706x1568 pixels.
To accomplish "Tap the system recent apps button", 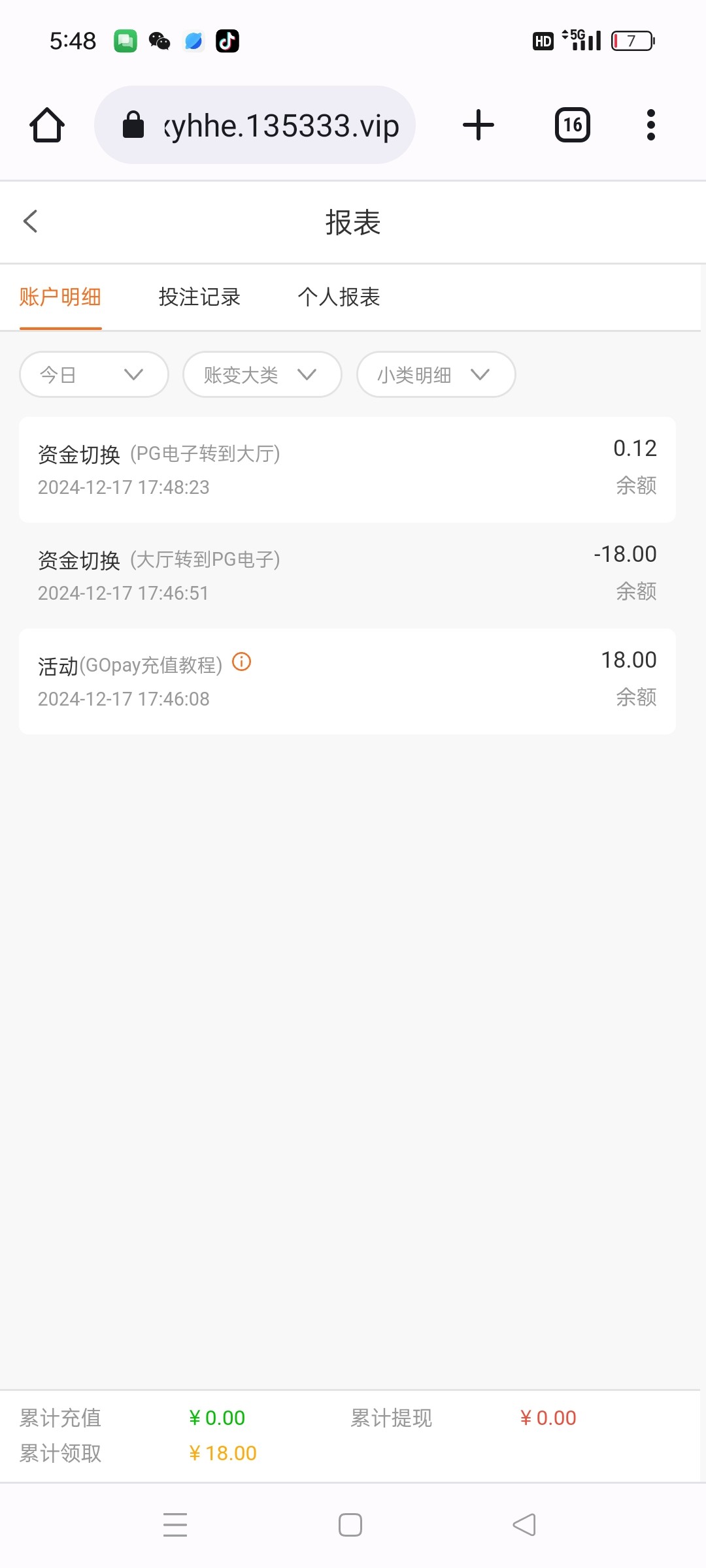I will pos(175,1525).
